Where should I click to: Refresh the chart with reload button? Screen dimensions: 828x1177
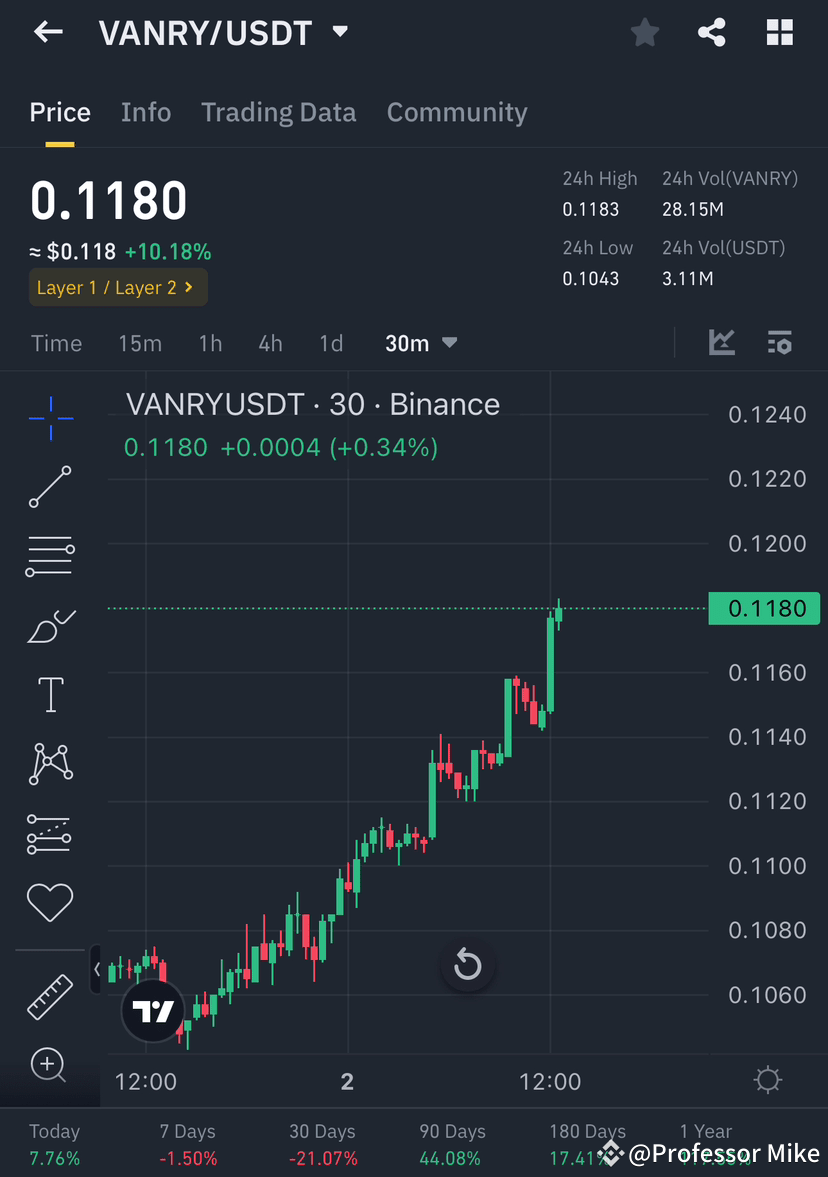pyautogui.click(x=467, y=966)
